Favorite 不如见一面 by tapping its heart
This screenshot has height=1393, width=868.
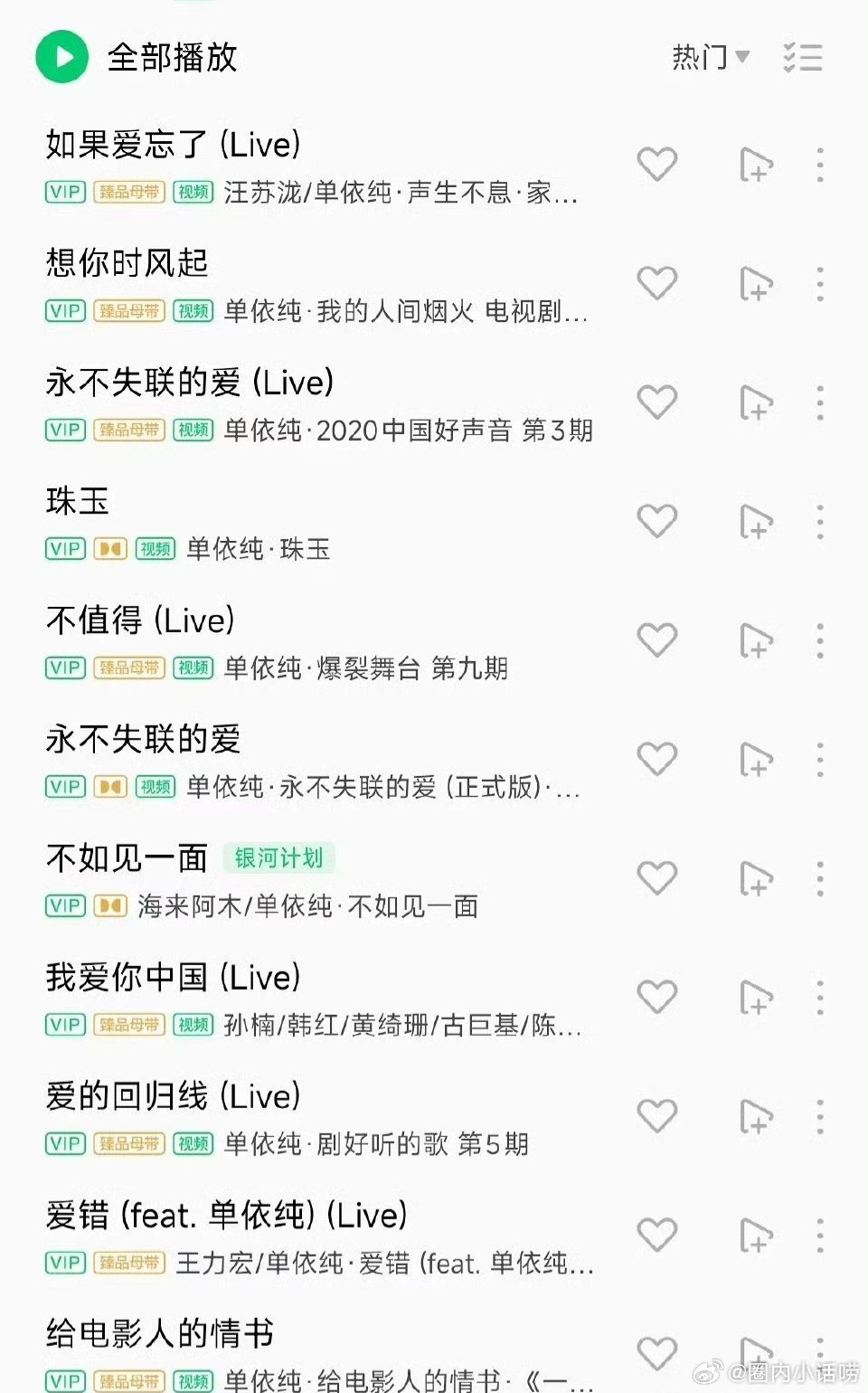click(657, 877)
